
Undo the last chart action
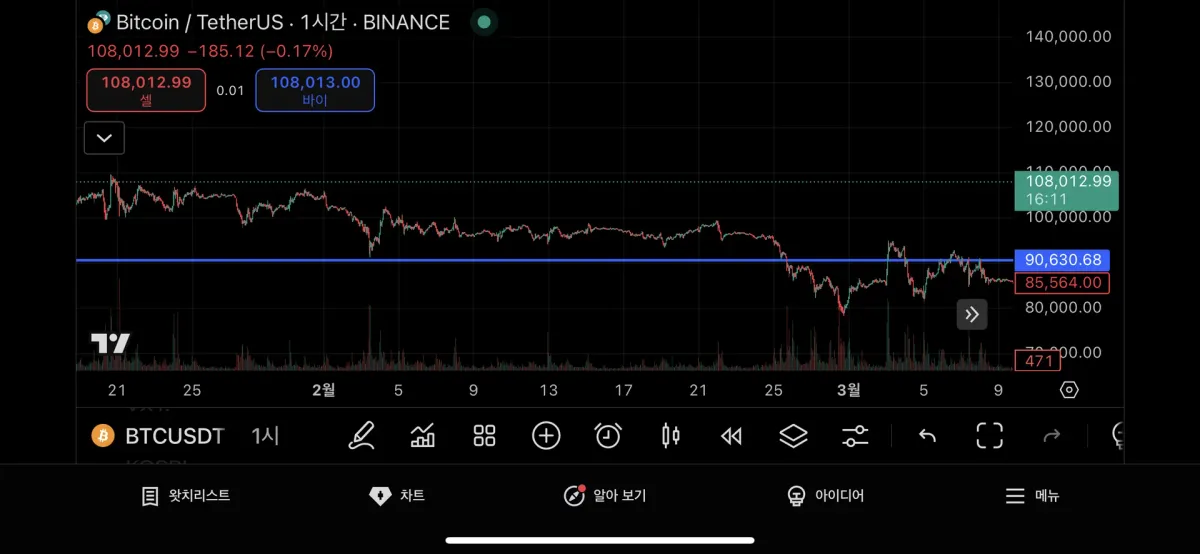click(x=927, y=435)
